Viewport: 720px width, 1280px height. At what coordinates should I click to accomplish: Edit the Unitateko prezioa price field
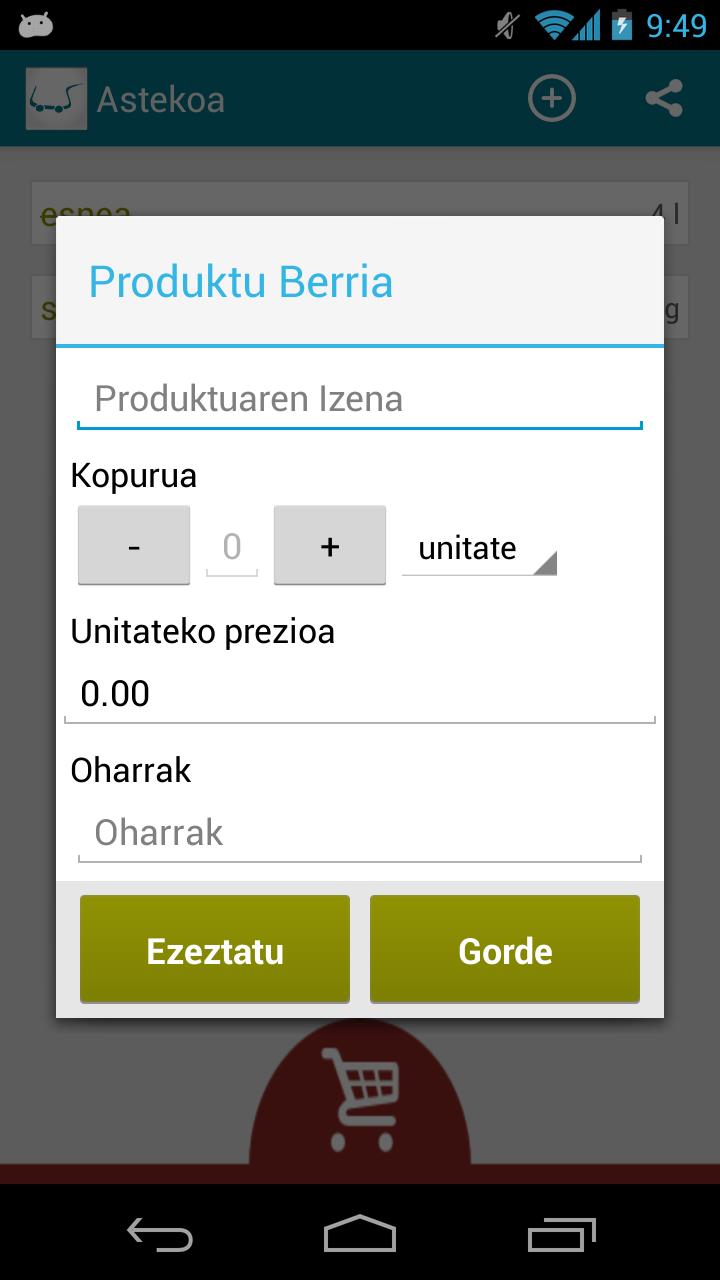(359, 694)
